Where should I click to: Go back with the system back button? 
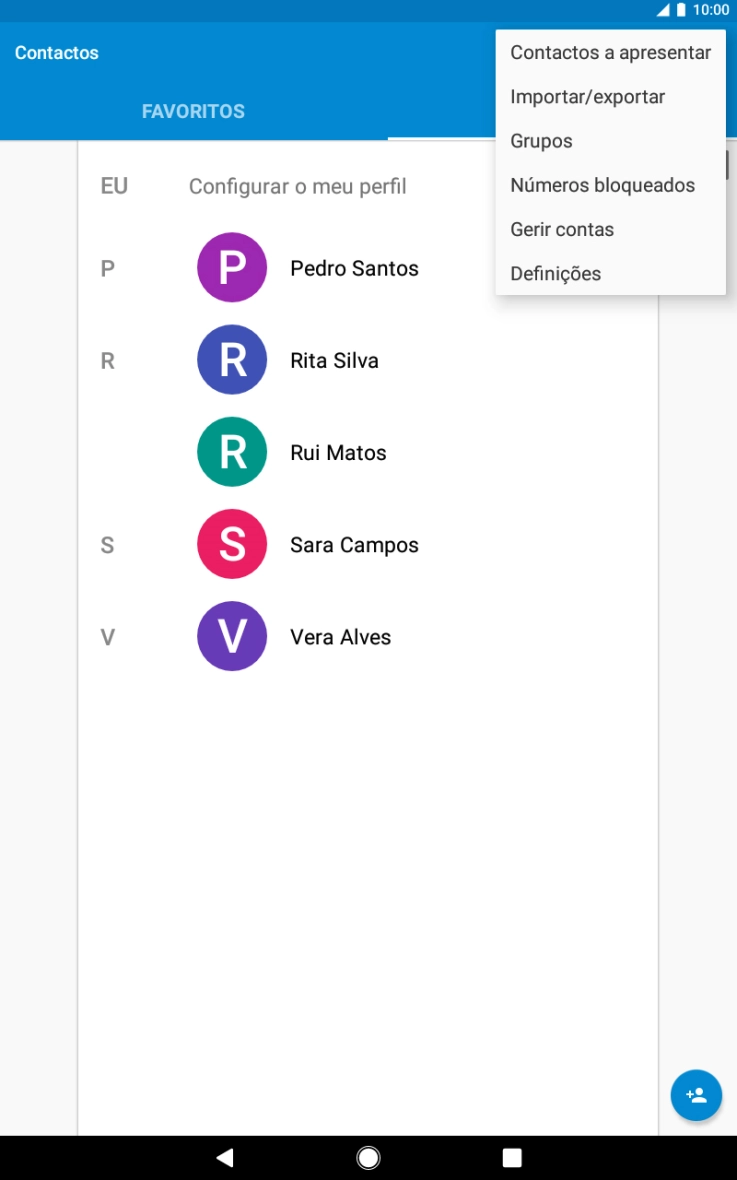pos(225,1157)
